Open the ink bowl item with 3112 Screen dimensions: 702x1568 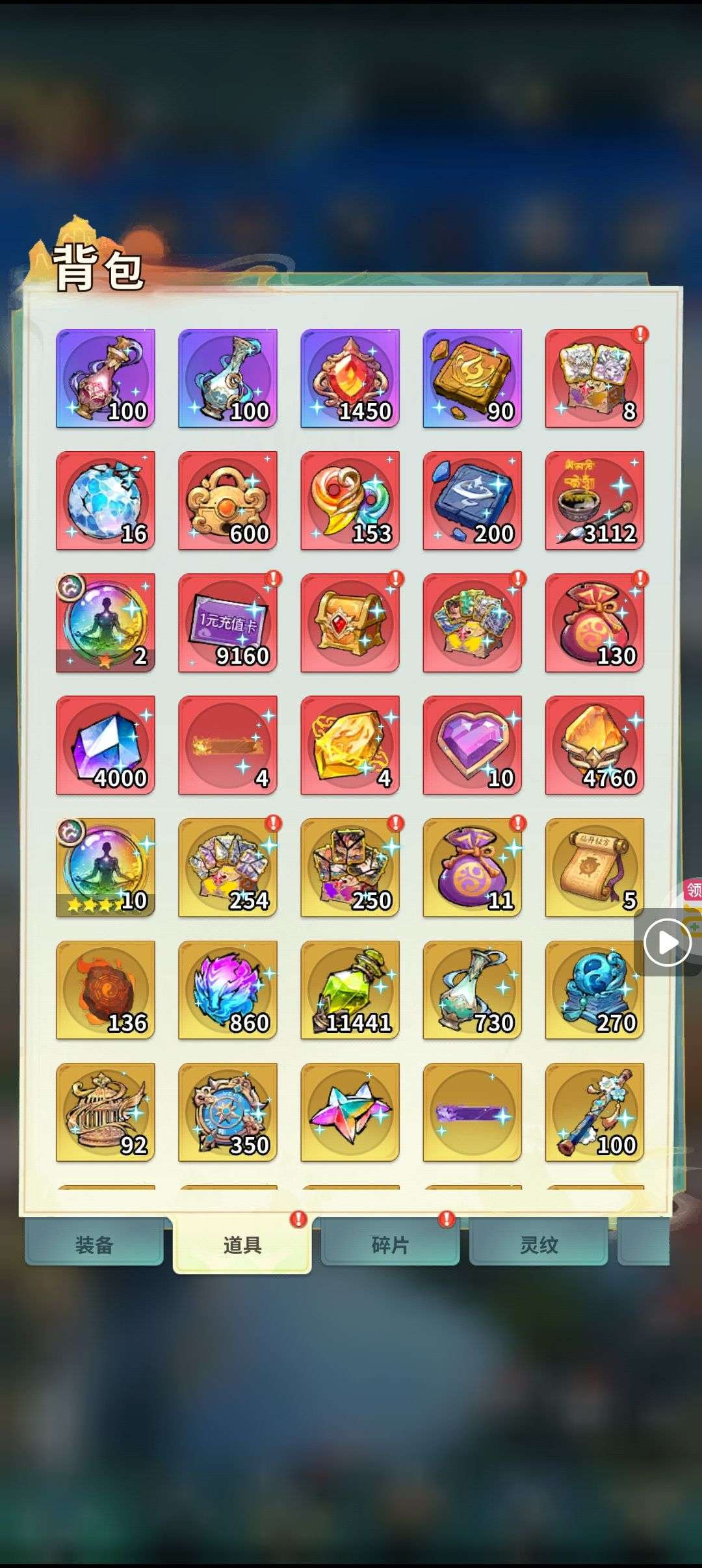[594, 500]
